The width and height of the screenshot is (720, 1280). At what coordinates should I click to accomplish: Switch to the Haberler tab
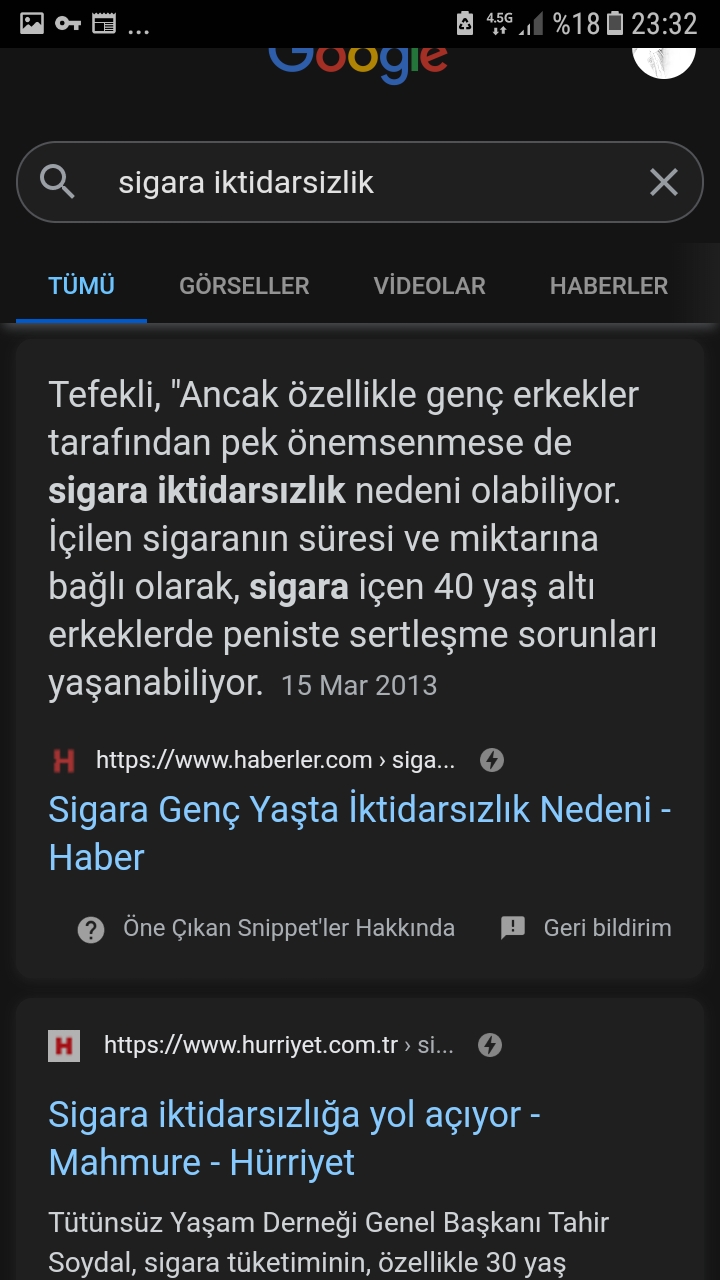(608, 286)
